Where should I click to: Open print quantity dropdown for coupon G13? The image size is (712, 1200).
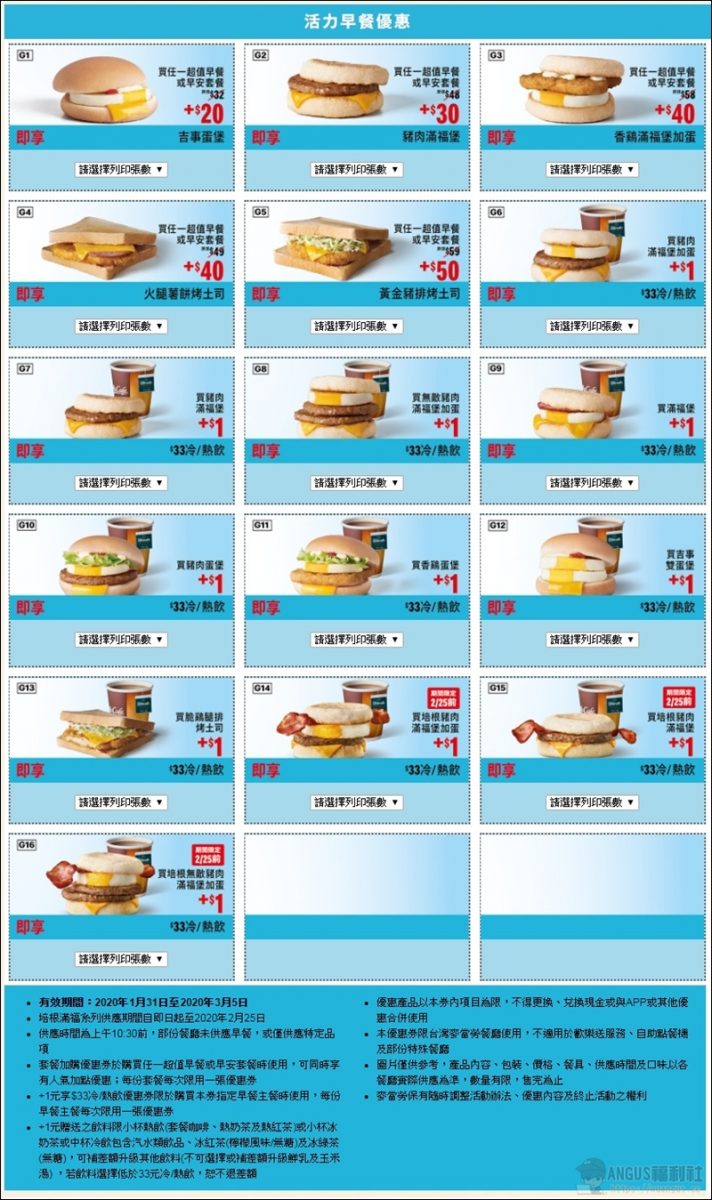(121, 802)
